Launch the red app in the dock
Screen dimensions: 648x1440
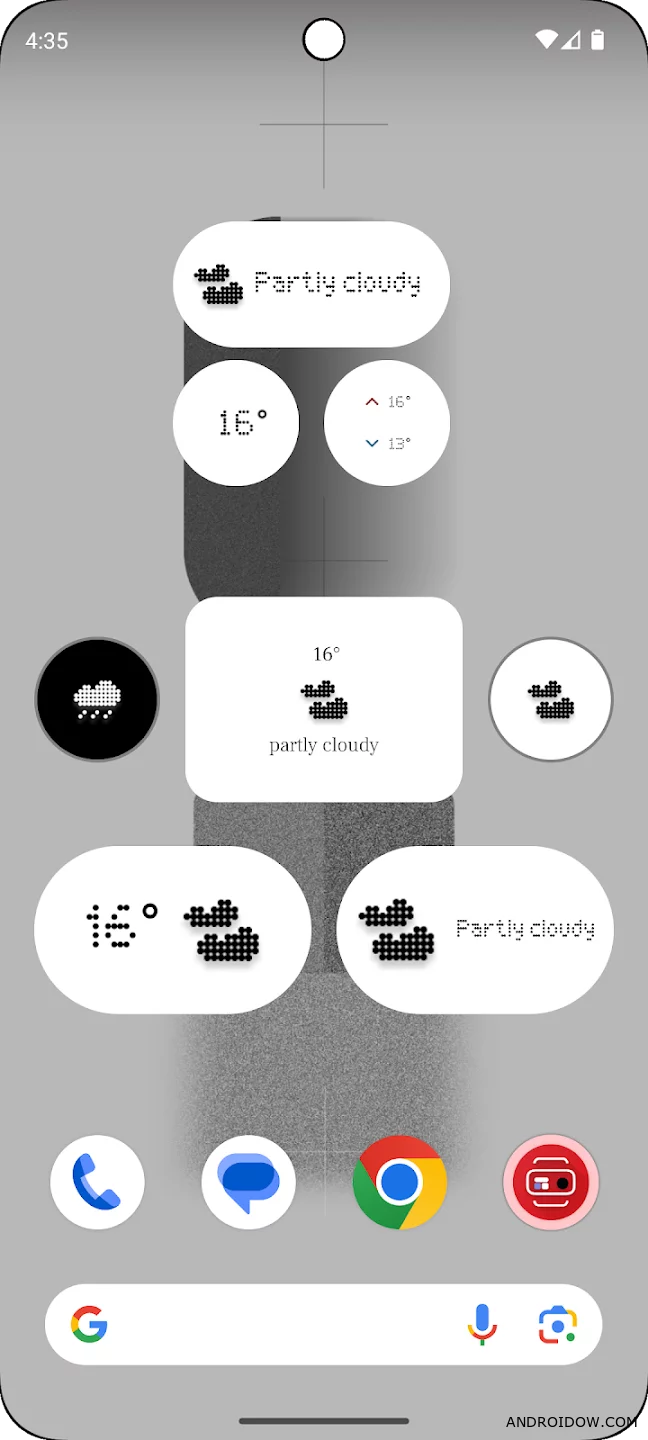(550, 1182)
